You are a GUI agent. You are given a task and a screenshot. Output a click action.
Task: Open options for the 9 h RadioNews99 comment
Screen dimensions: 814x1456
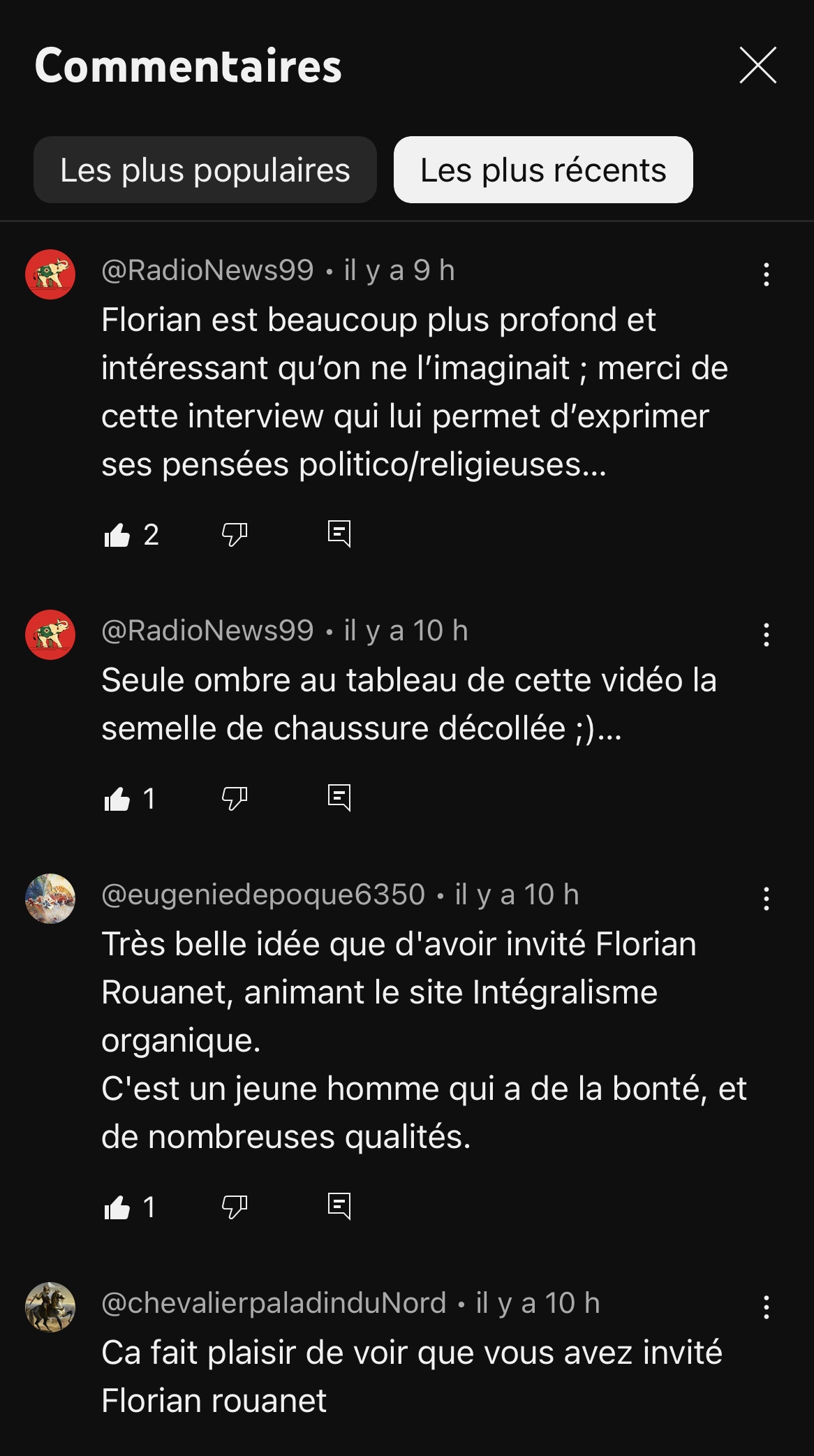[766, 274]
